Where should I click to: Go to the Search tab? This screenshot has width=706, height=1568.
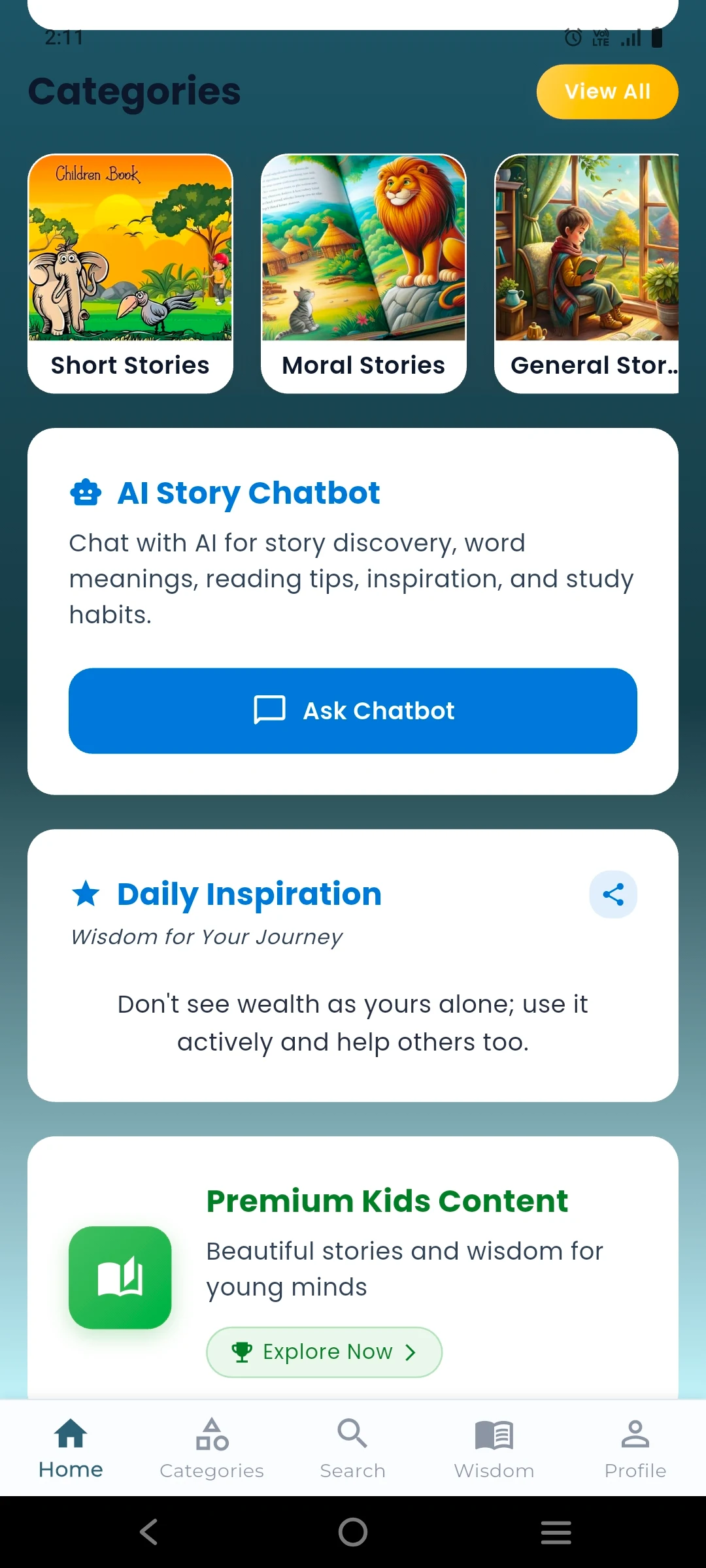(x=353, y=1447)
